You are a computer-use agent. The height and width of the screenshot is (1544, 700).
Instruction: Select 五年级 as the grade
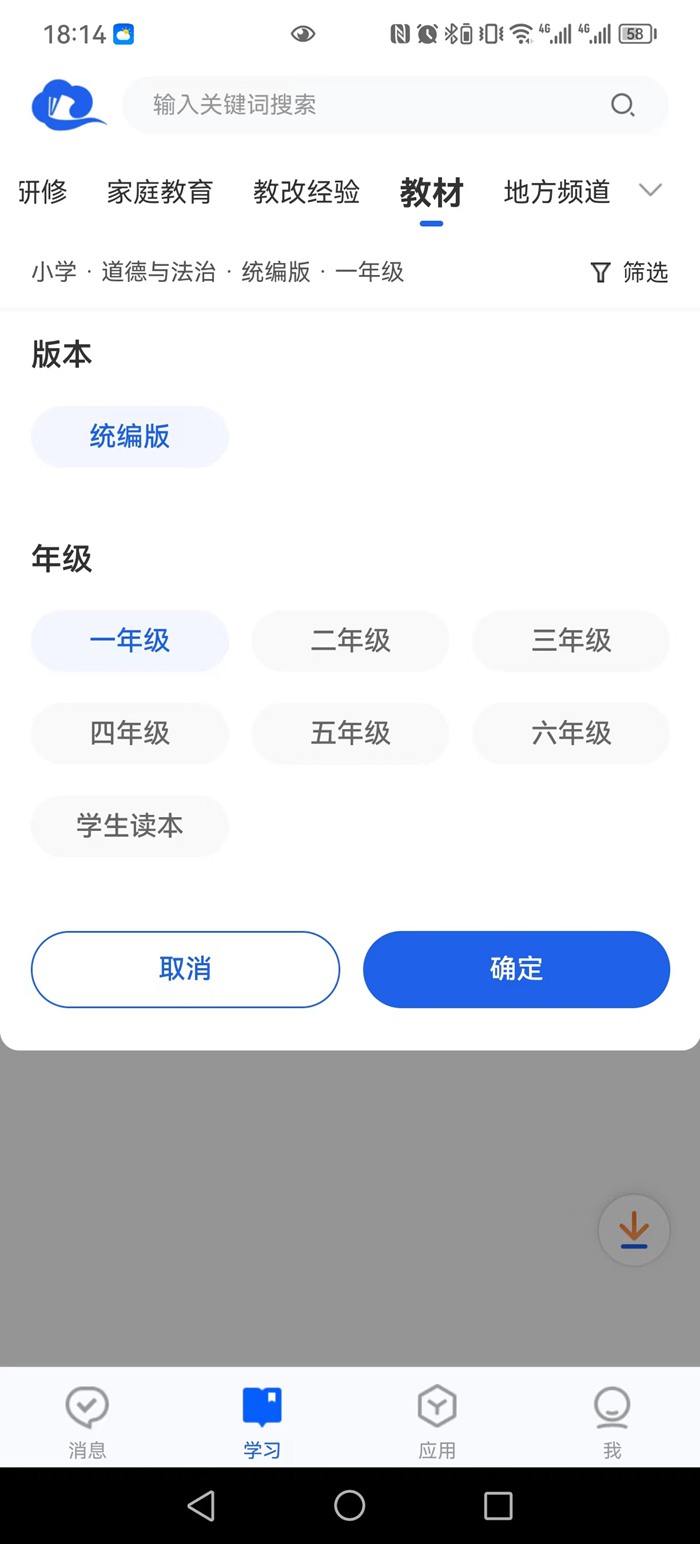point(350,733)
